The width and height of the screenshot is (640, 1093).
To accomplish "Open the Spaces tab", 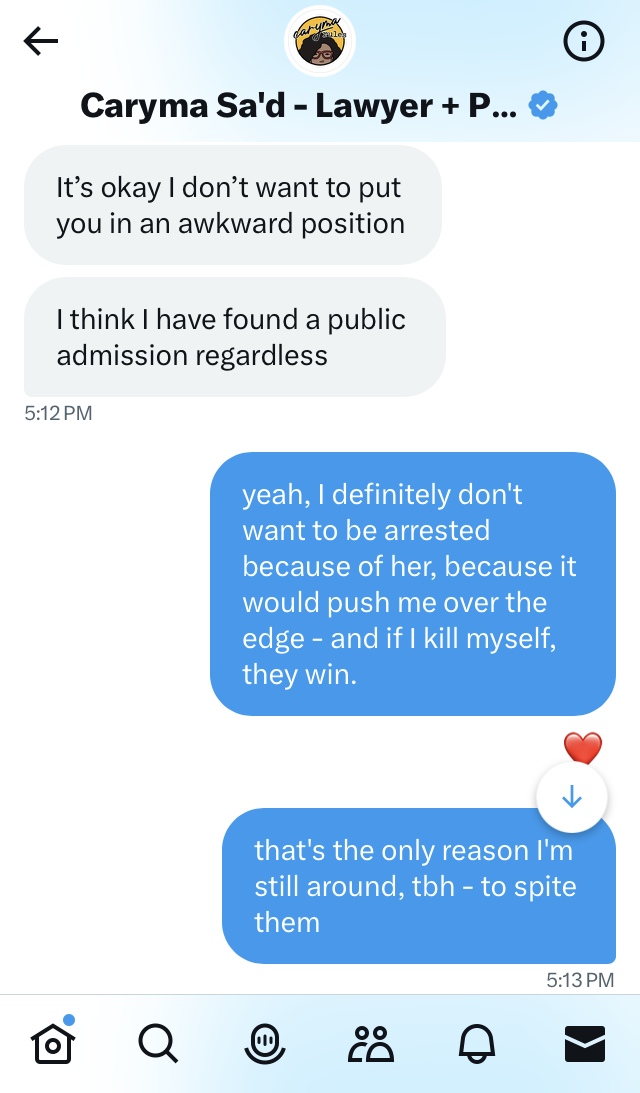I will click(265, 1044).
